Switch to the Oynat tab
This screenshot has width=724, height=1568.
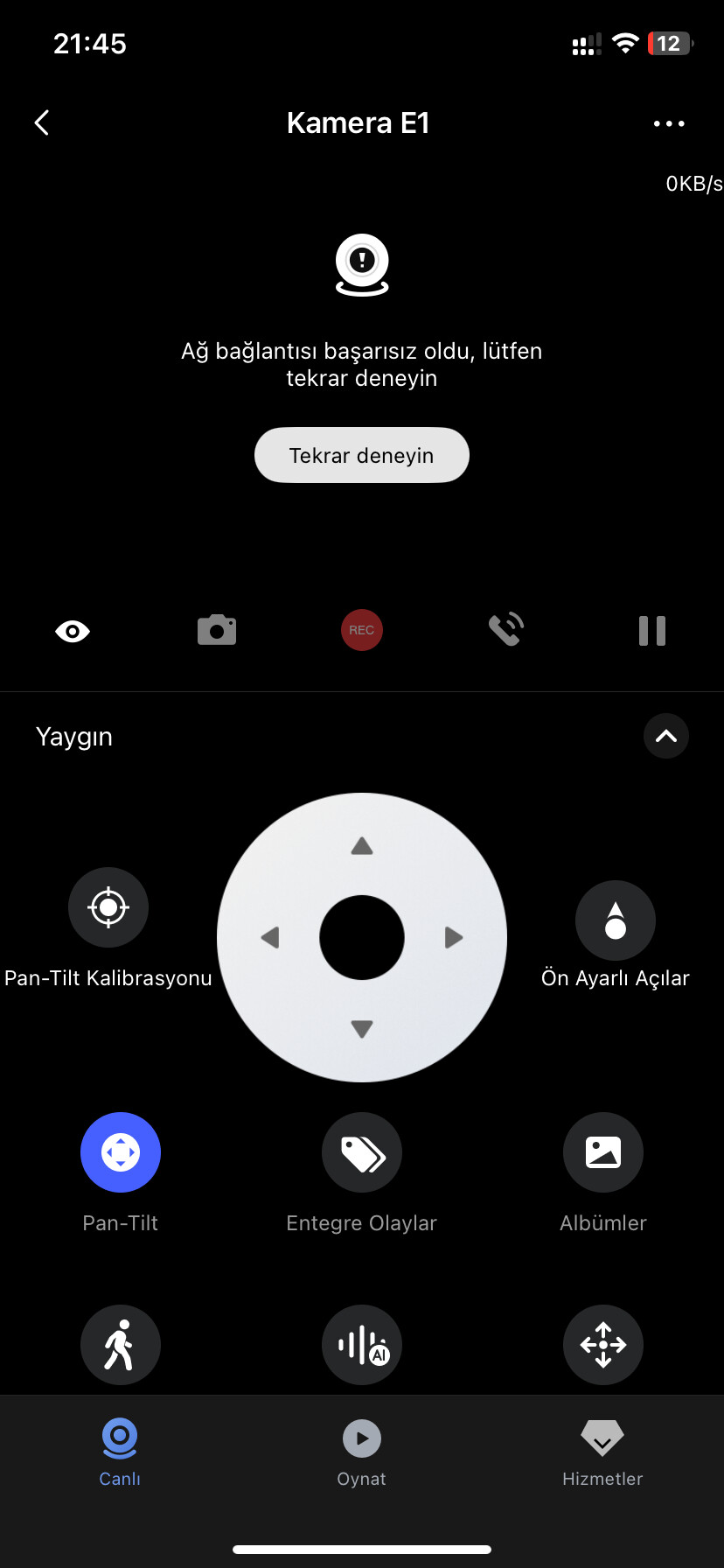(x=362, y=1452)
